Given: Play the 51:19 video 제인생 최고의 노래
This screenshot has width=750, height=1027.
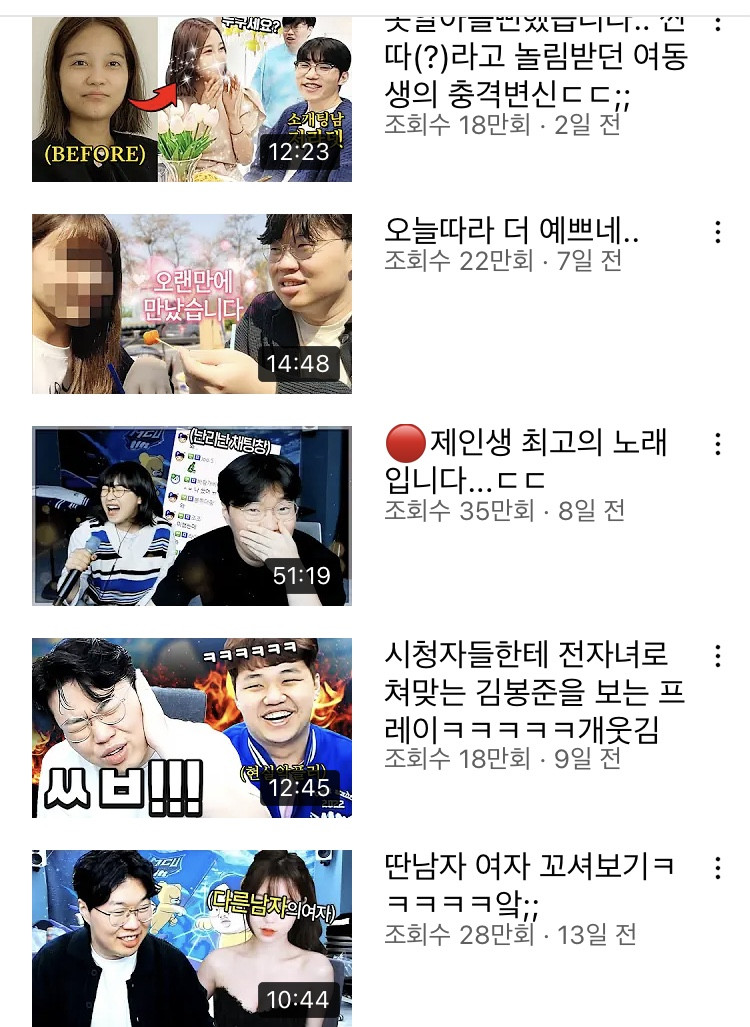Looking at the screenshot, I should pyautogui.click(x=192, y=516).
